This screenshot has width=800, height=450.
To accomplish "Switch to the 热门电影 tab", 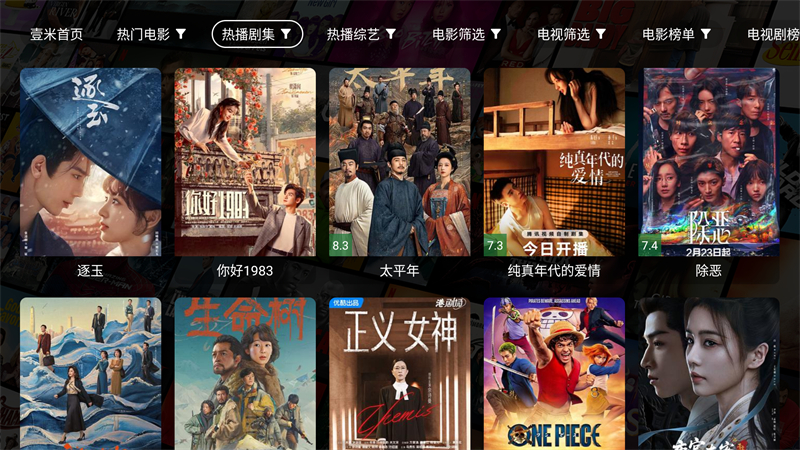I will (151, 34).
